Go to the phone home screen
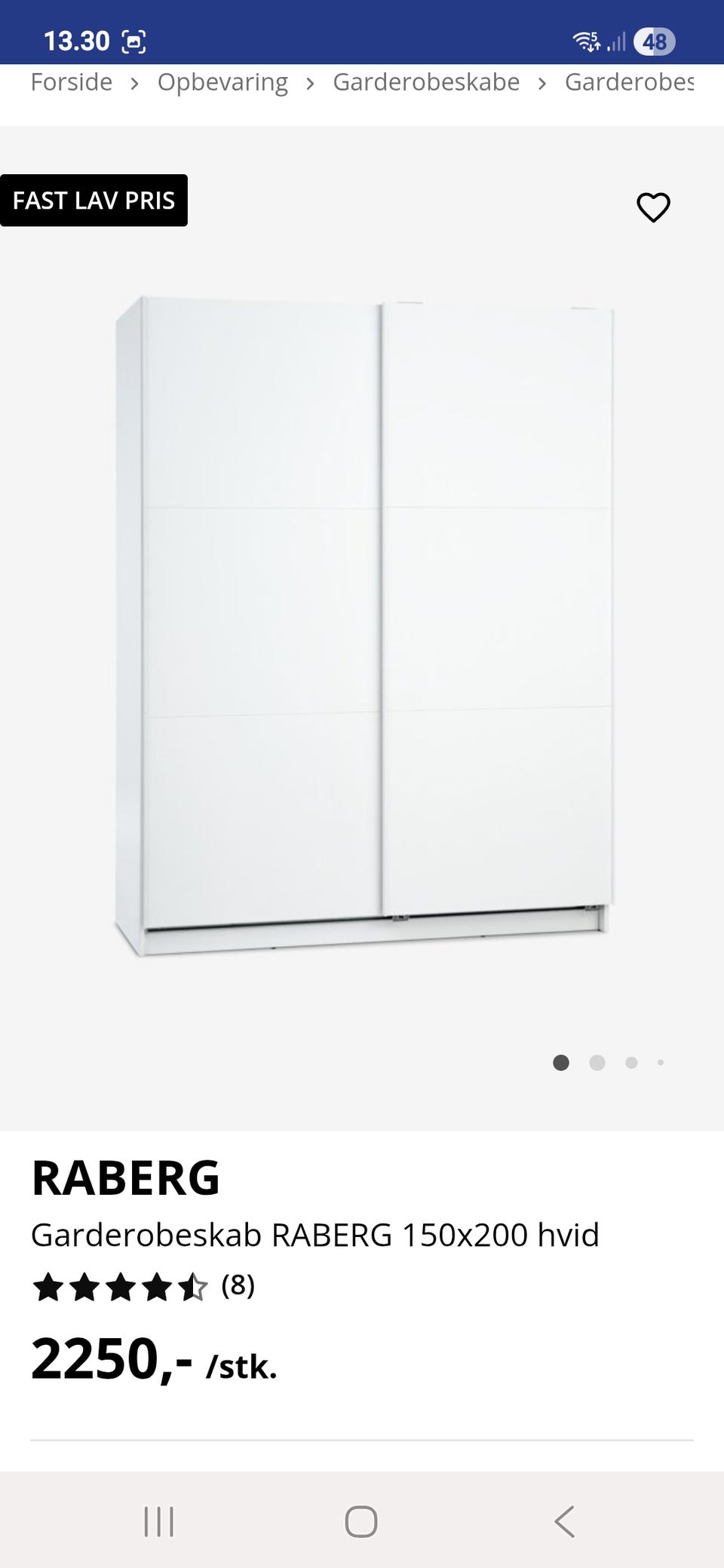The height and width of the screenshot is (1568, 724). [x=361, y=1521]
